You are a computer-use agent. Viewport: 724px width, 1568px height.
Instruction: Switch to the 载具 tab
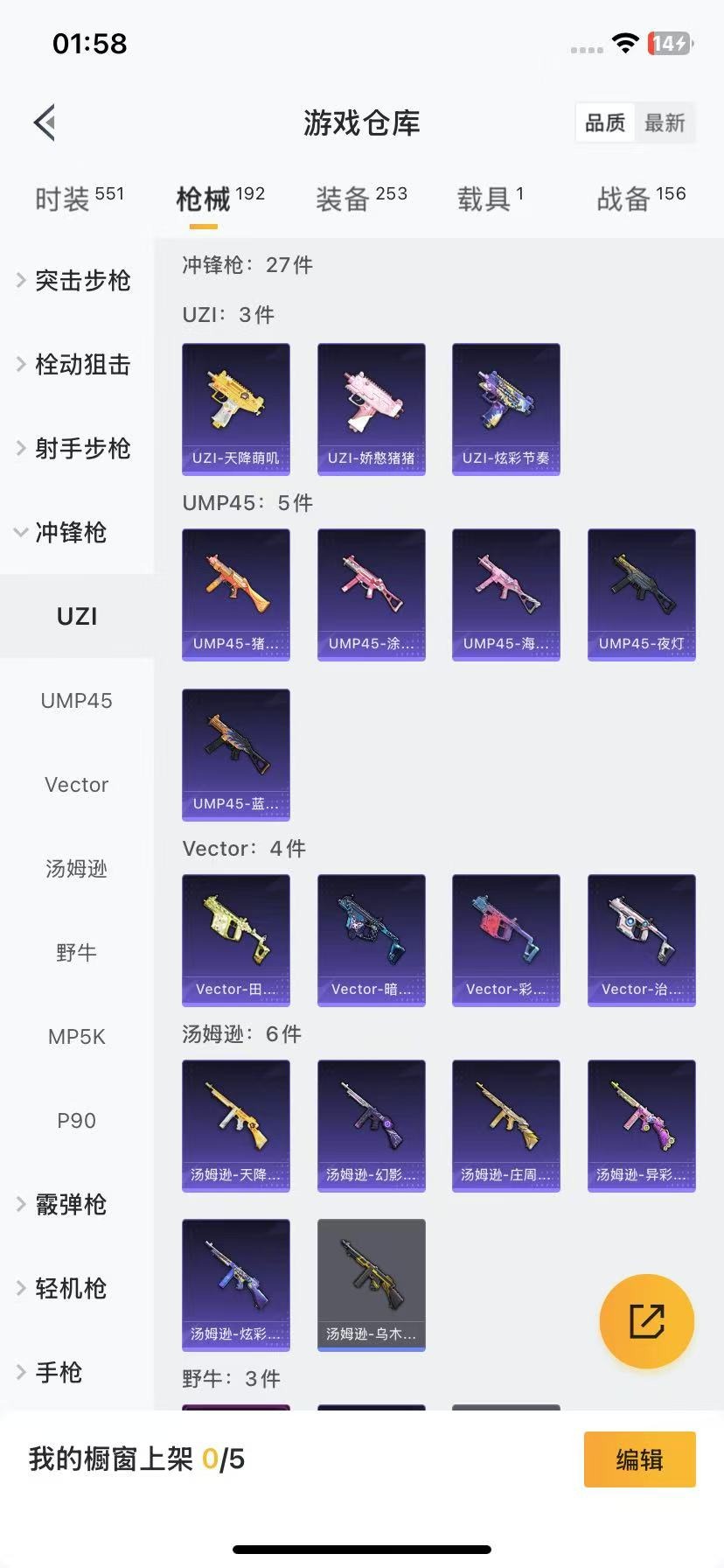(x=490, y=199)
